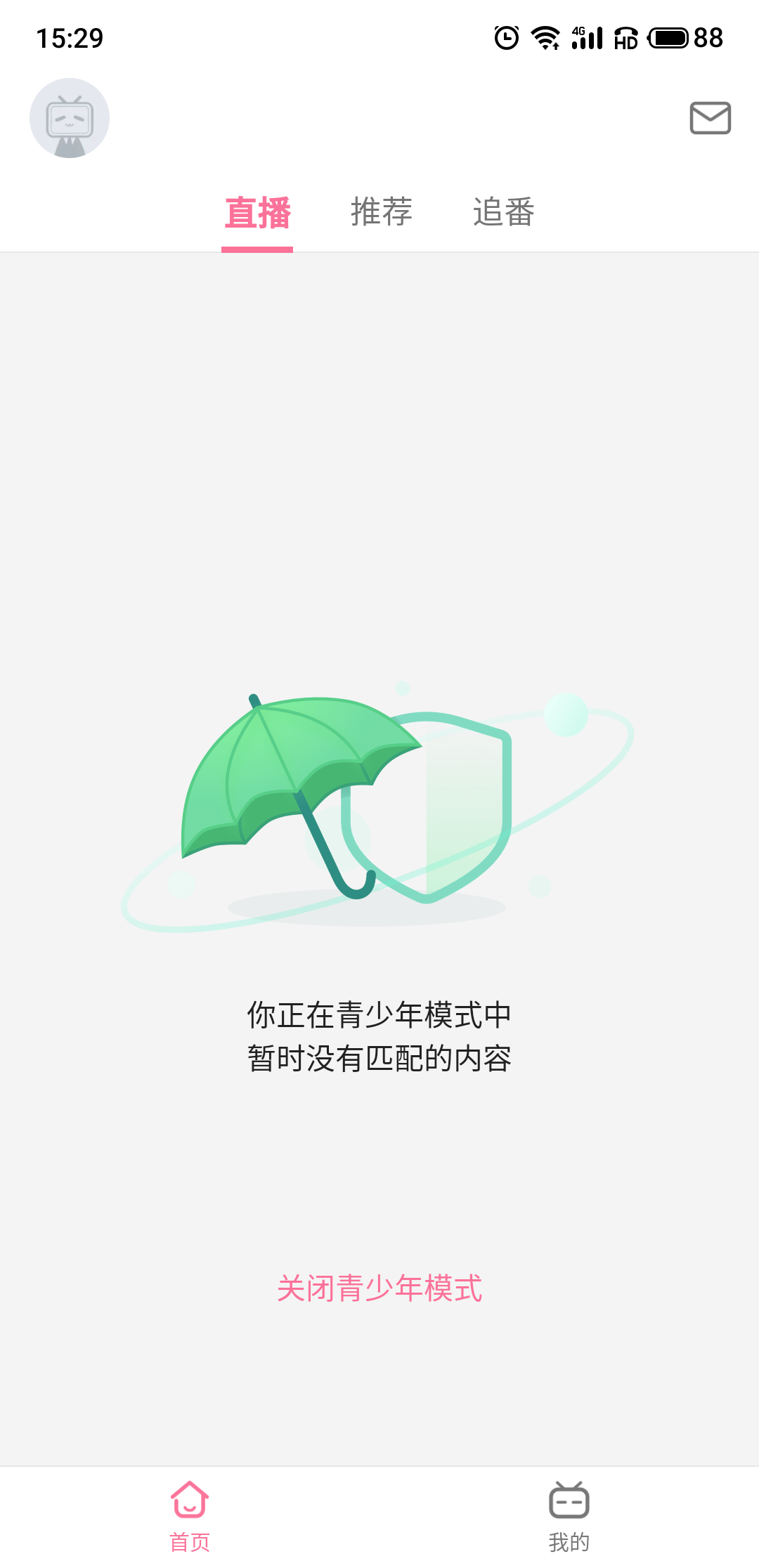Tap 关闭青少年模式 to turn off teen mode
This screenshot has width=759, height=1568.
pos(379,1288)
